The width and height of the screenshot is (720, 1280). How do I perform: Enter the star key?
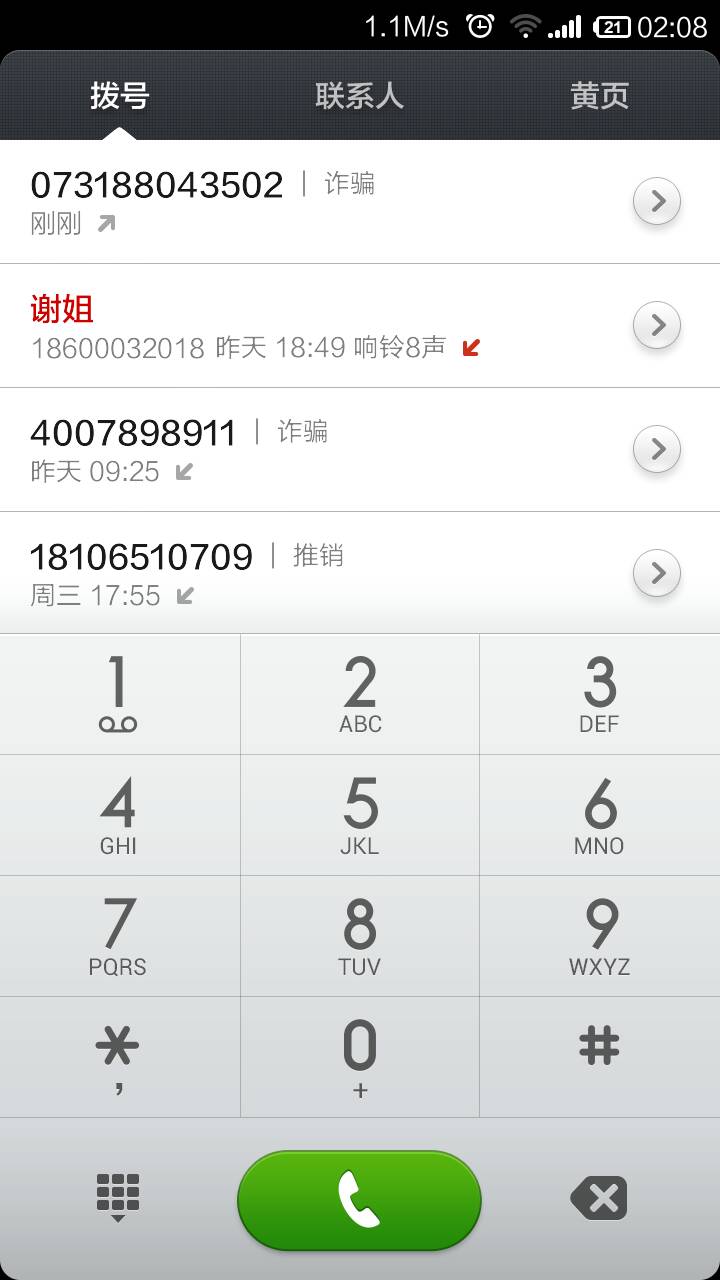pos(119,1057)
